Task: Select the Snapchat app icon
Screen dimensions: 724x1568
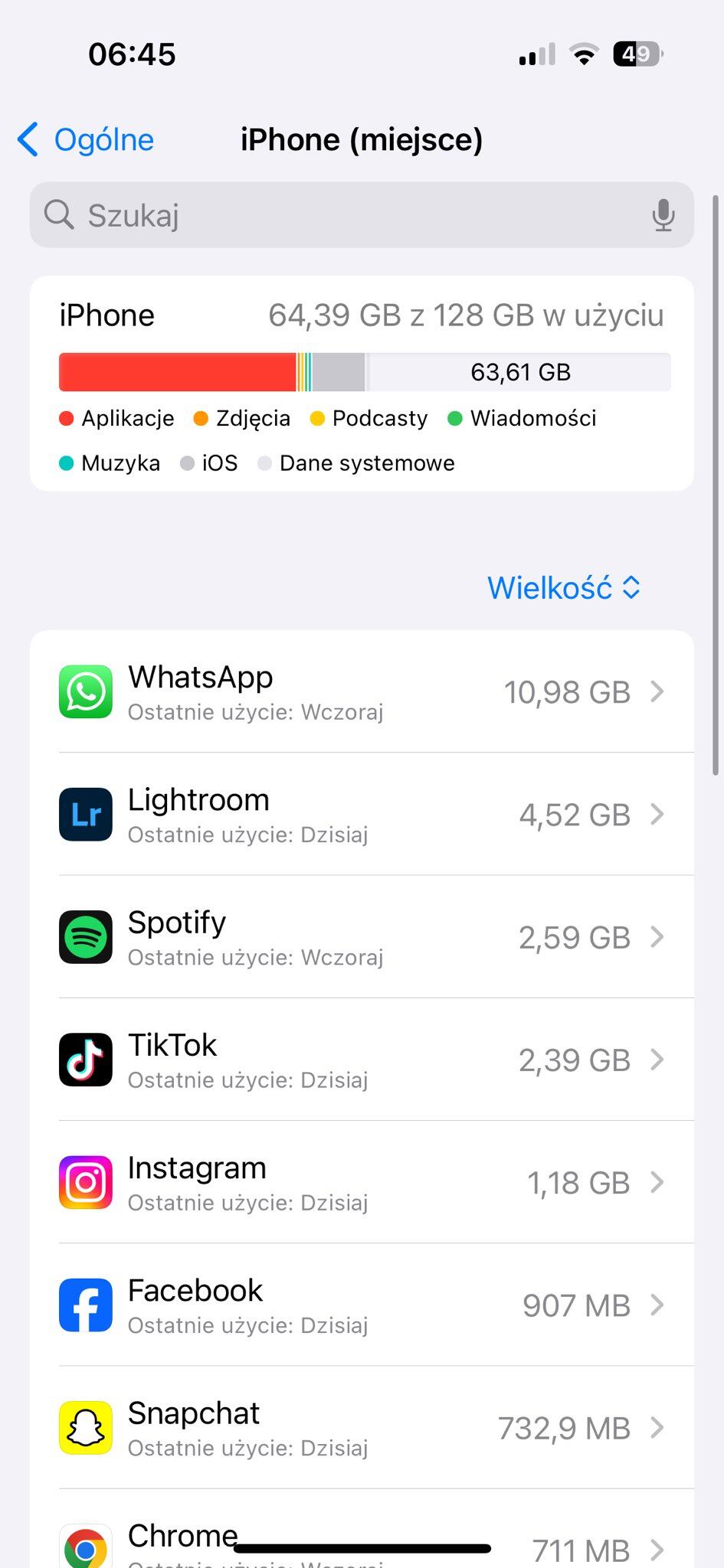Action: click(84, 1427)
